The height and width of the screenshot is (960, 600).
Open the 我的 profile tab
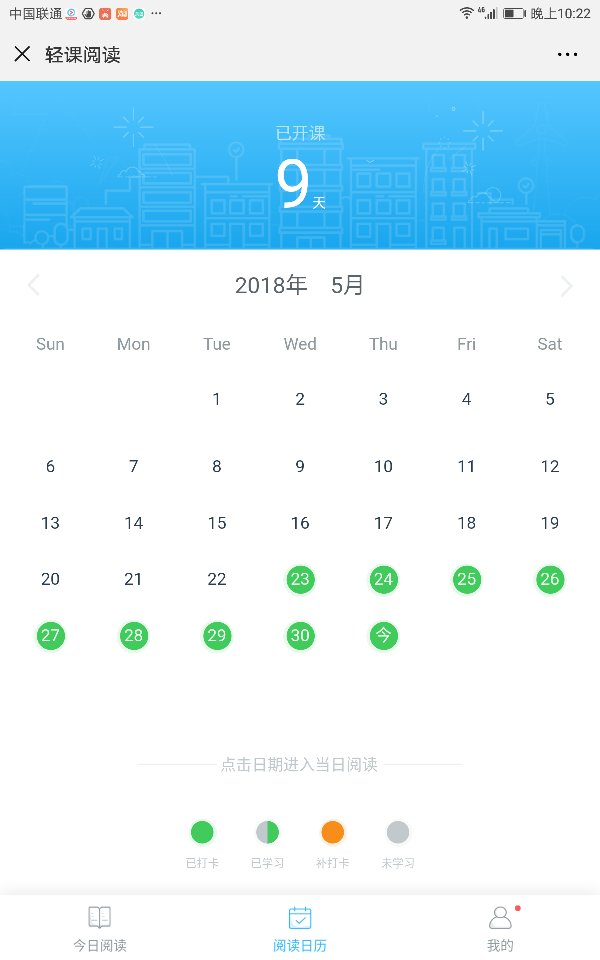click(x=500, y=929)
